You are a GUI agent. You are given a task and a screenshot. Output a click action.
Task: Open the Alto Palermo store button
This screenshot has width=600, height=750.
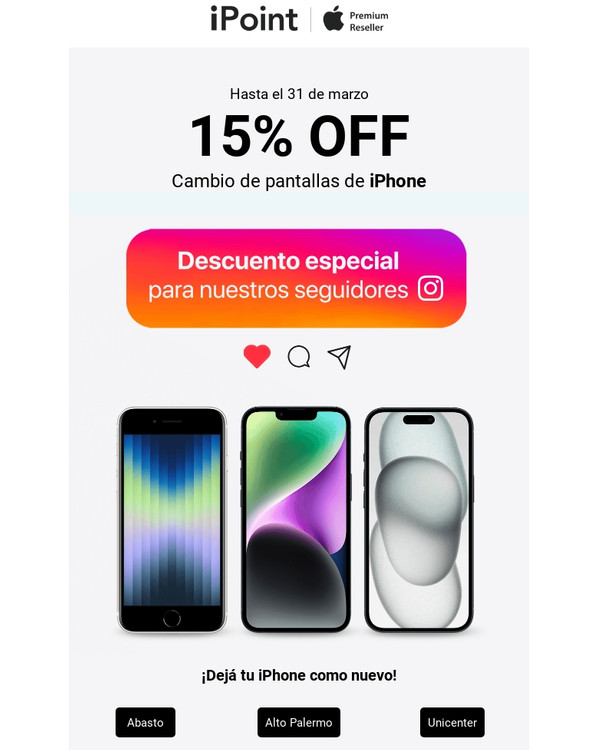click(x=299, y=722)
